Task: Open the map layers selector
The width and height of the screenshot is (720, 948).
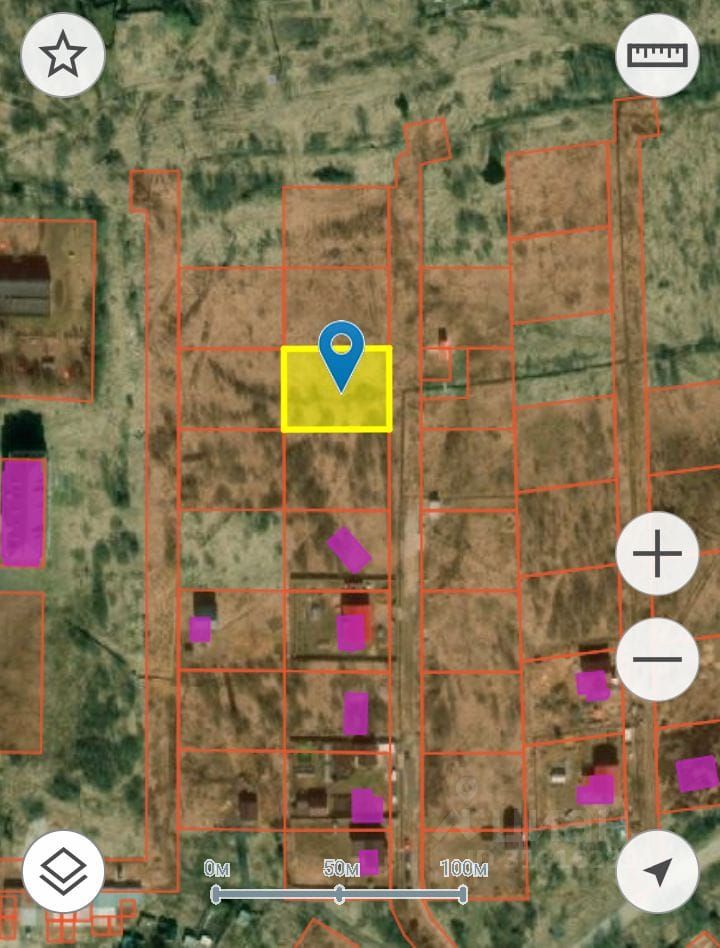Action: [x=63, y=871]
